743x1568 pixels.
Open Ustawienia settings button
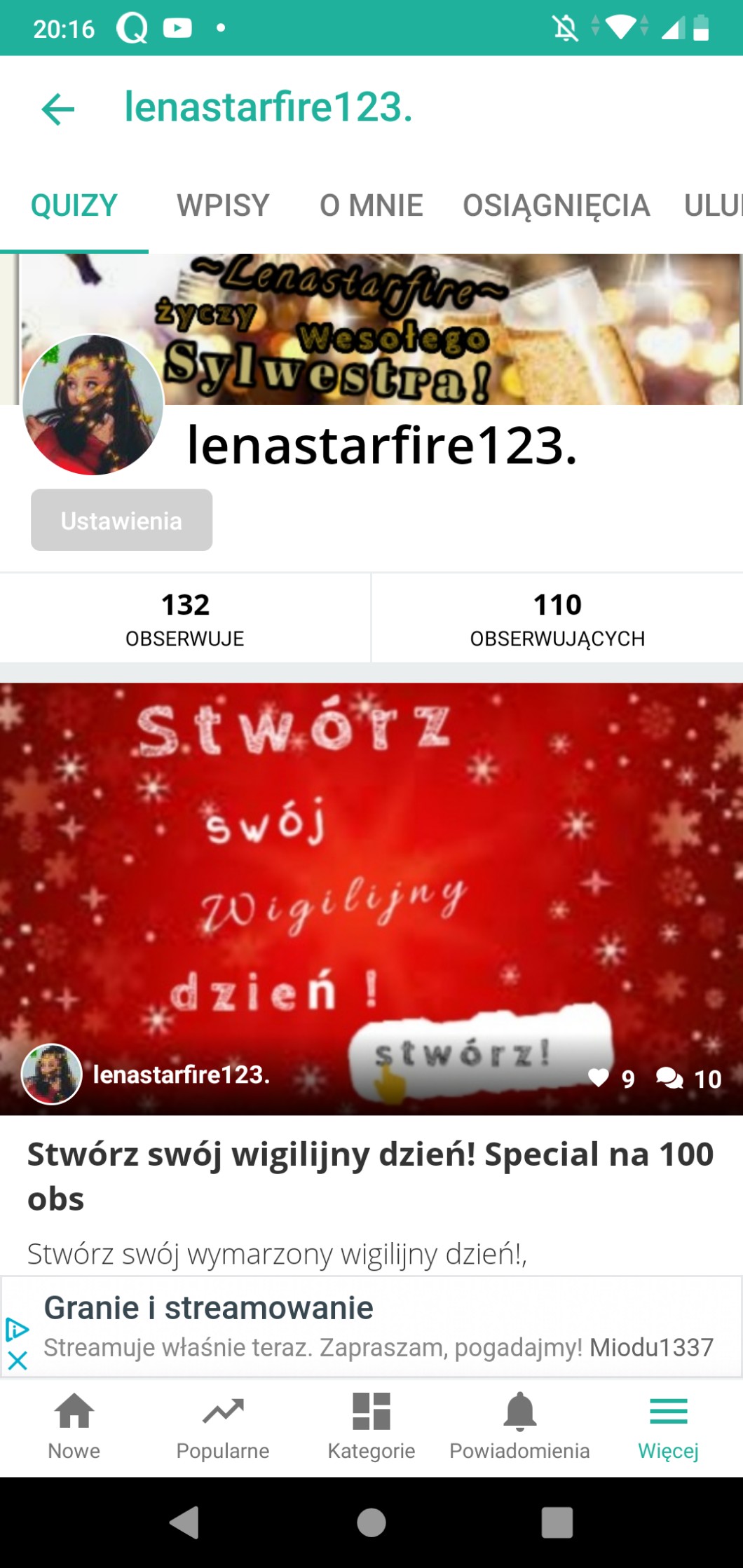pos(121,520)
